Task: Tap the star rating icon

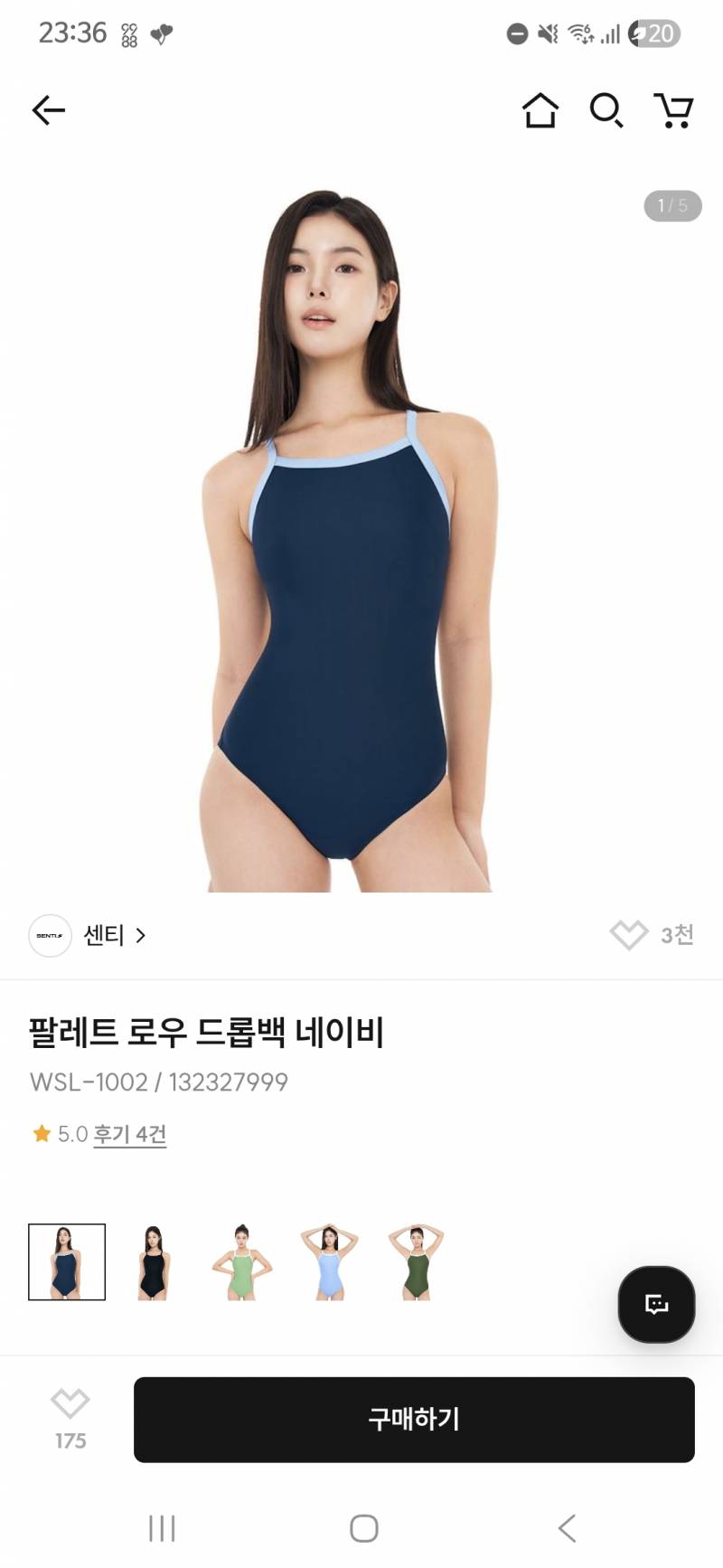Action: click(x=41, y=1133)
